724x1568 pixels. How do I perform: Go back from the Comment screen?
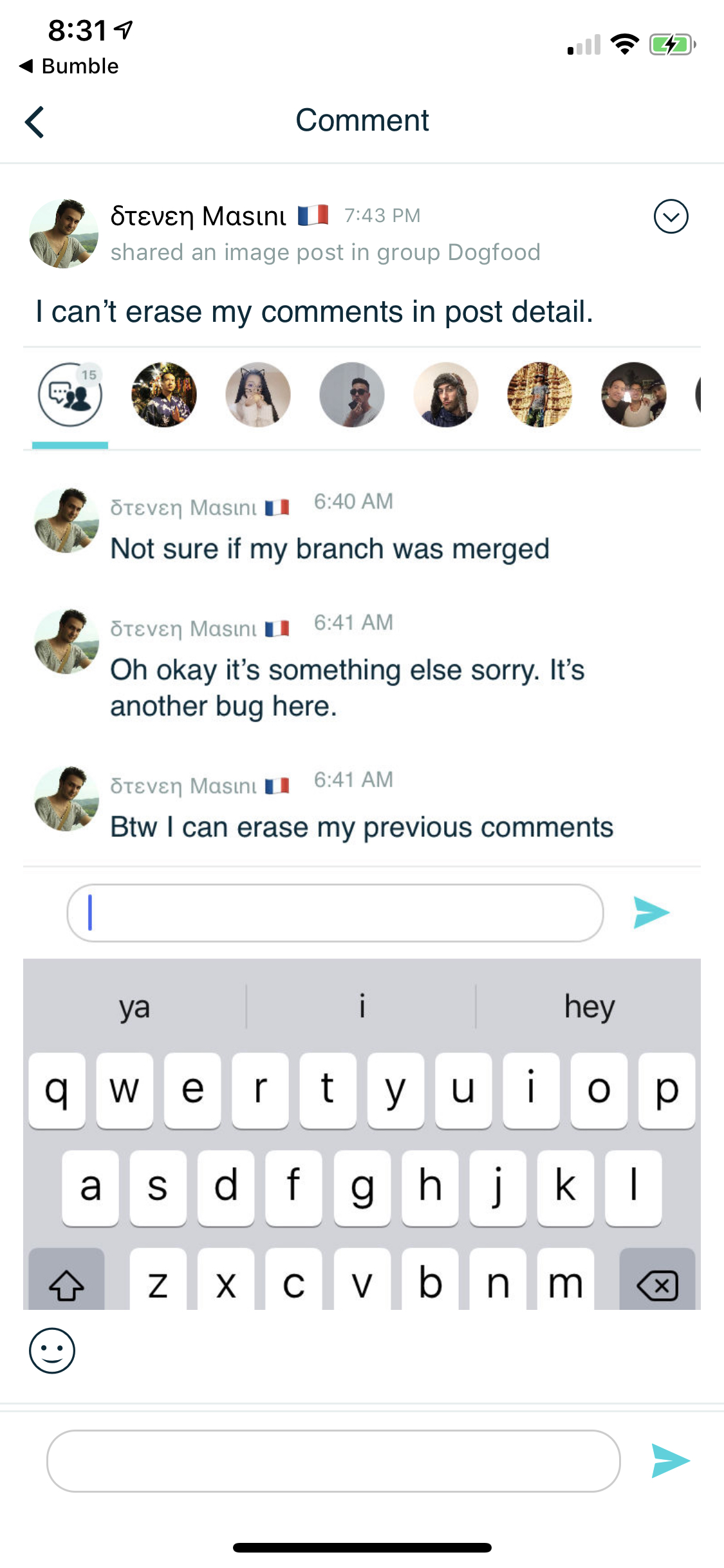point(35,122)
